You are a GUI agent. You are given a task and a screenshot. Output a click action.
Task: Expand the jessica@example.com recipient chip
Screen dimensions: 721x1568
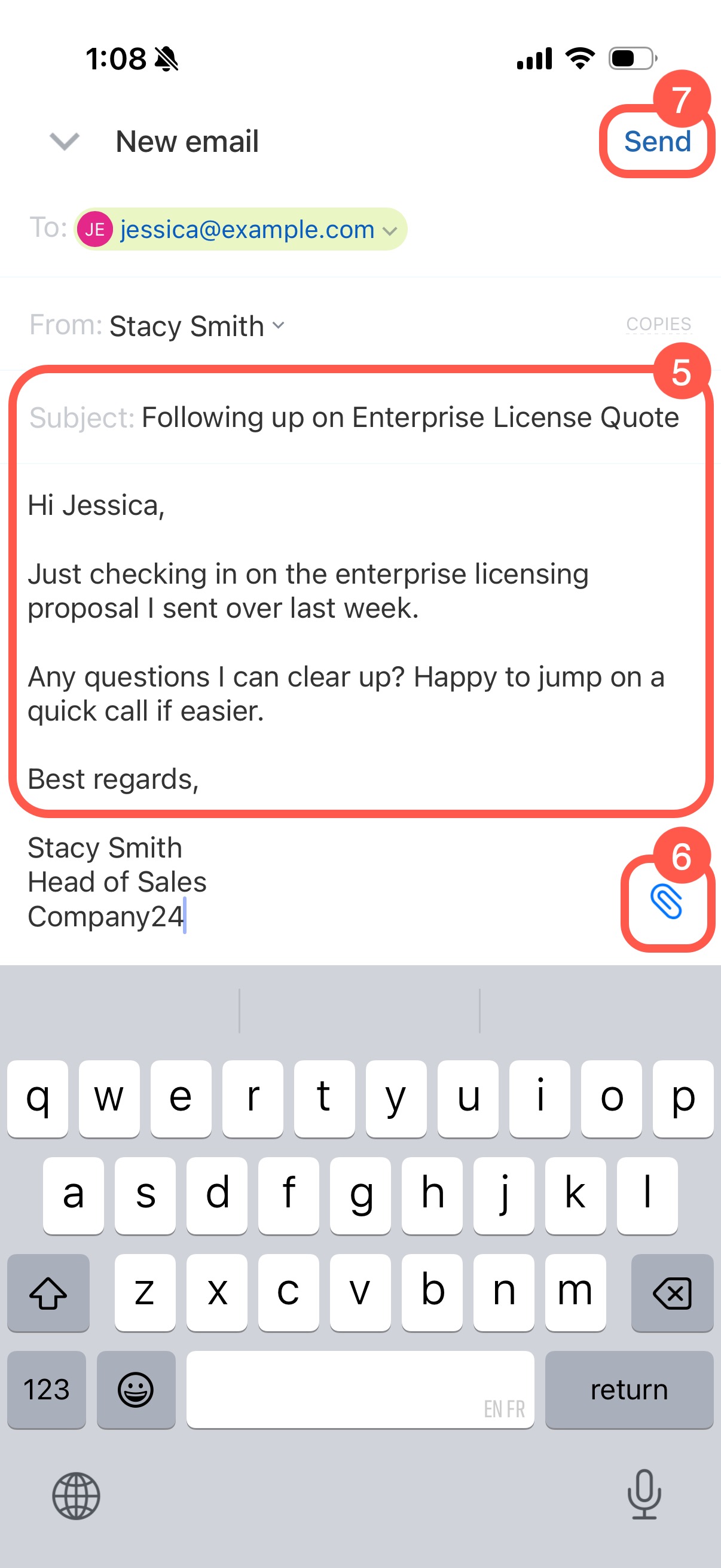tap(389, 231)
